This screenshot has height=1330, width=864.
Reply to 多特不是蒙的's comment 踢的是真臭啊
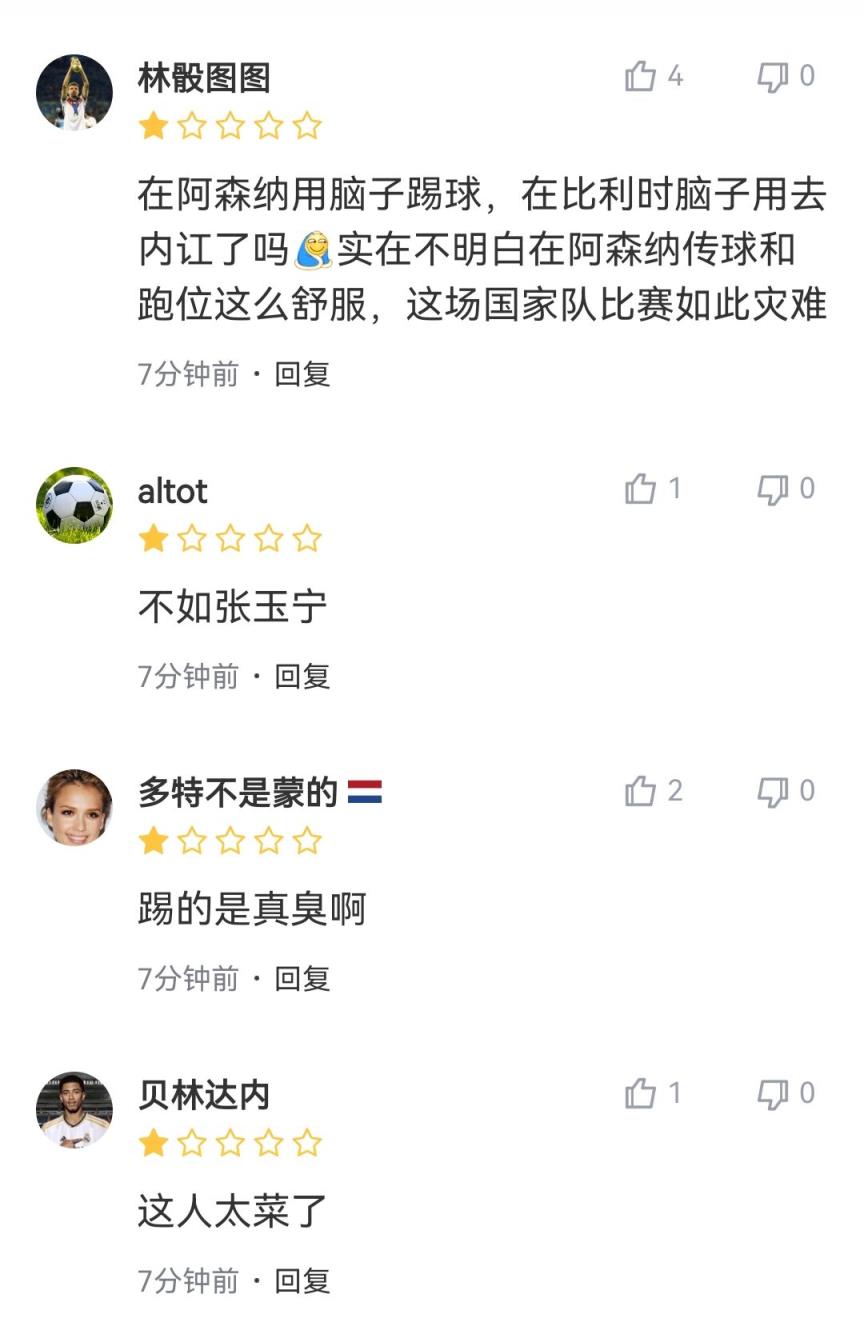[302, 979]
